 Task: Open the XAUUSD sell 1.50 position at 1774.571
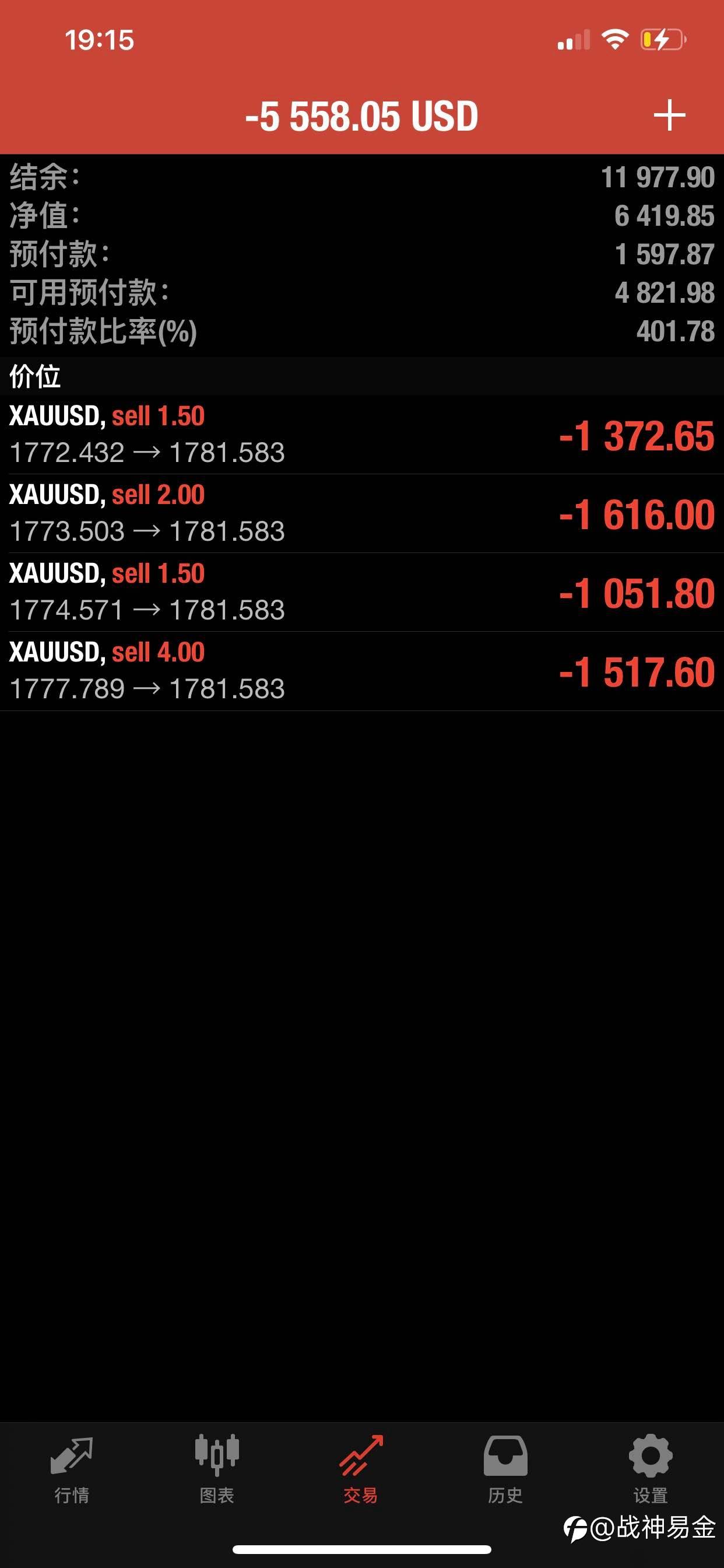[362, 592]
